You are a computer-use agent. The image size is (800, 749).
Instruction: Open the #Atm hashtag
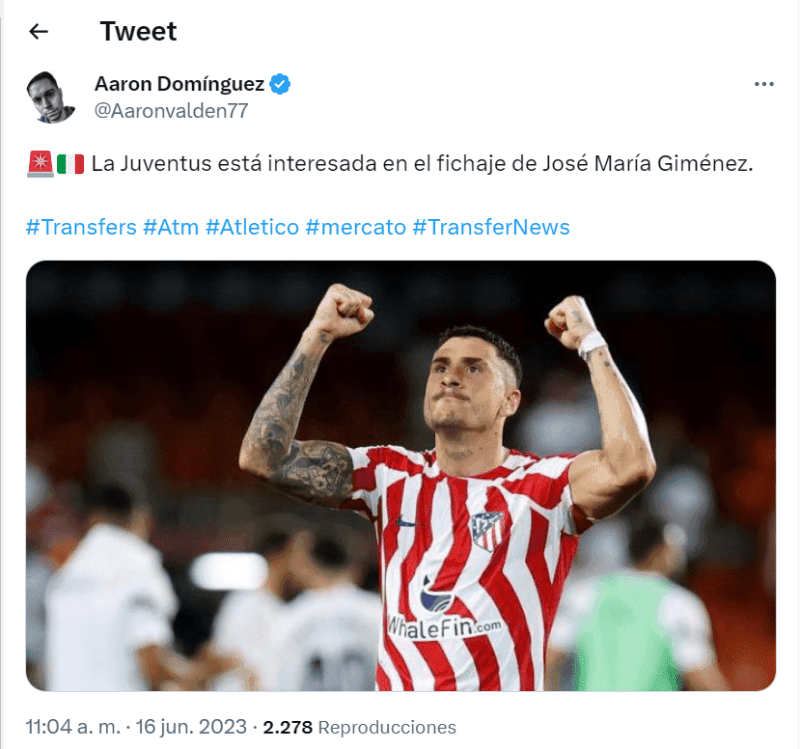[x=171, y=227]
